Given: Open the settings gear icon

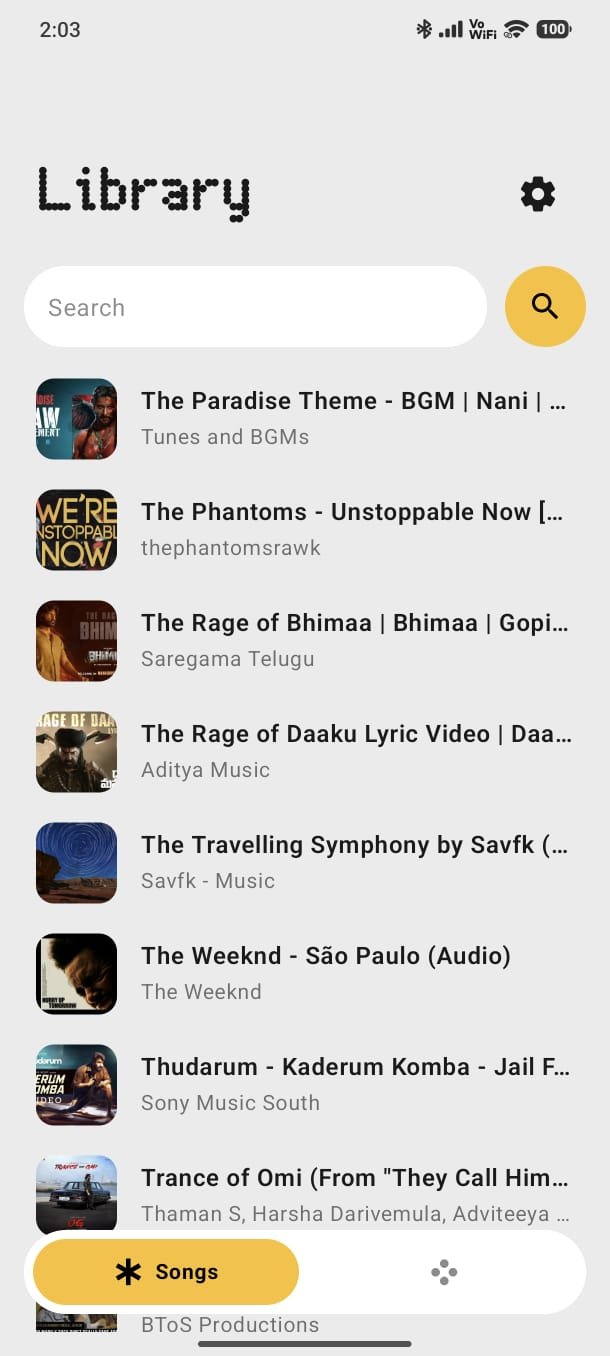Looking at the screenshot, I should click(538, 194).
